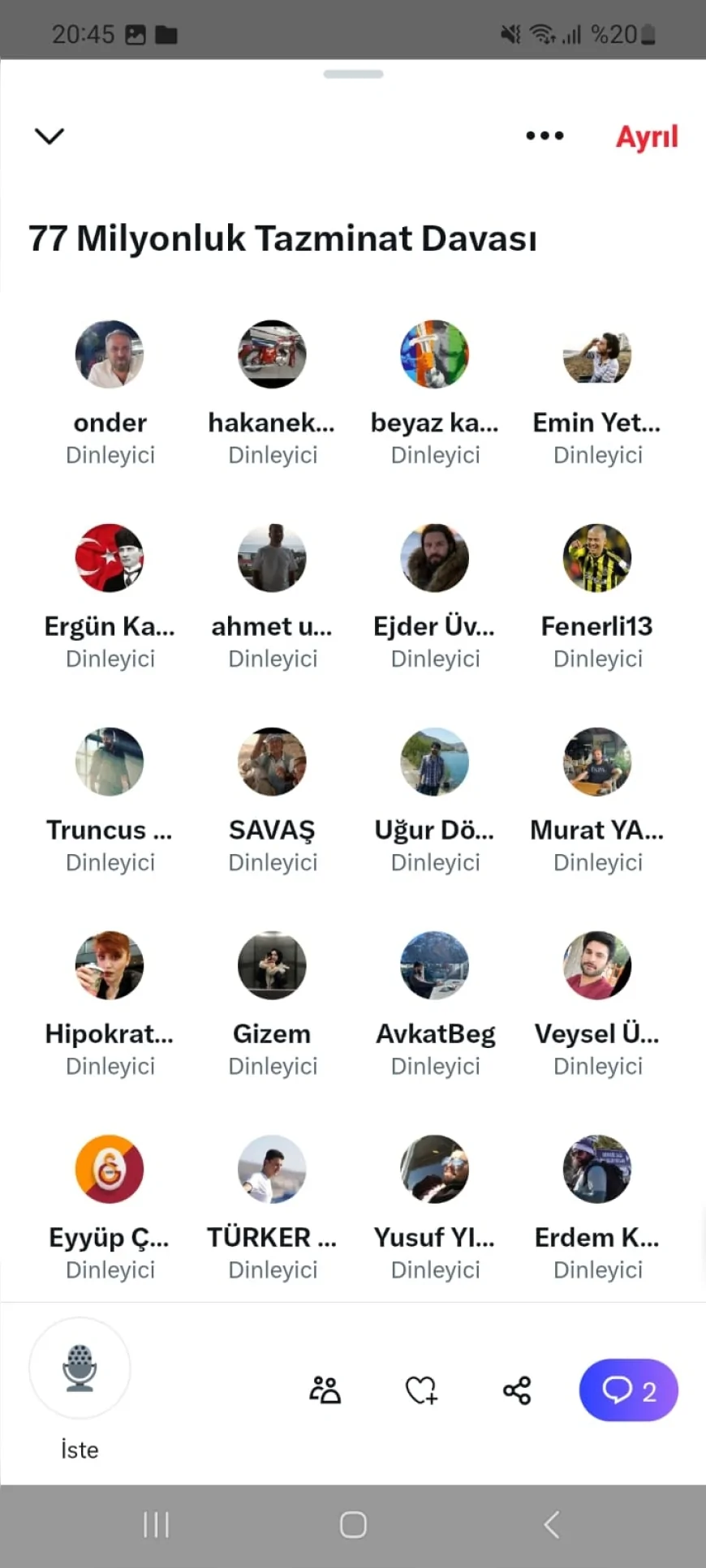Tap AvkatBeg's avatar
The height and width of the screenshot is (1568, 706).
[x=435, y=965]
